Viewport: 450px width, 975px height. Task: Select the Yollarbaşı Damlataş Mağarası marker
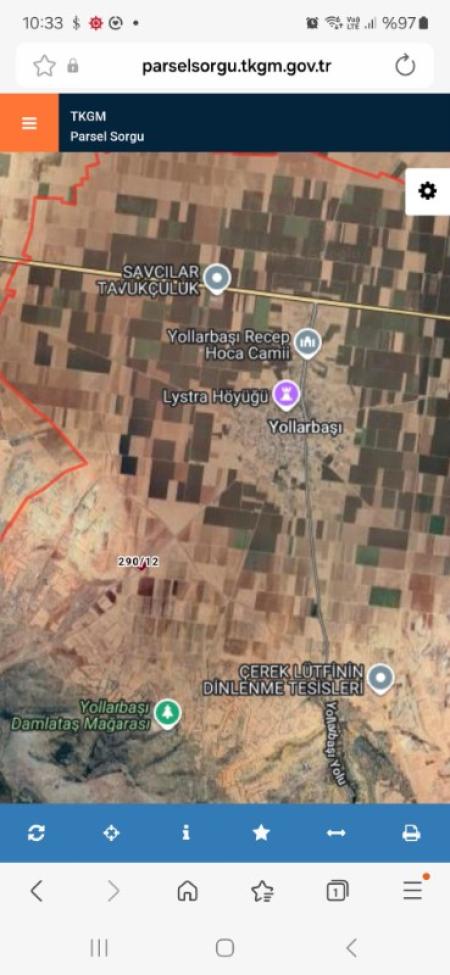(x=167, y=713)
